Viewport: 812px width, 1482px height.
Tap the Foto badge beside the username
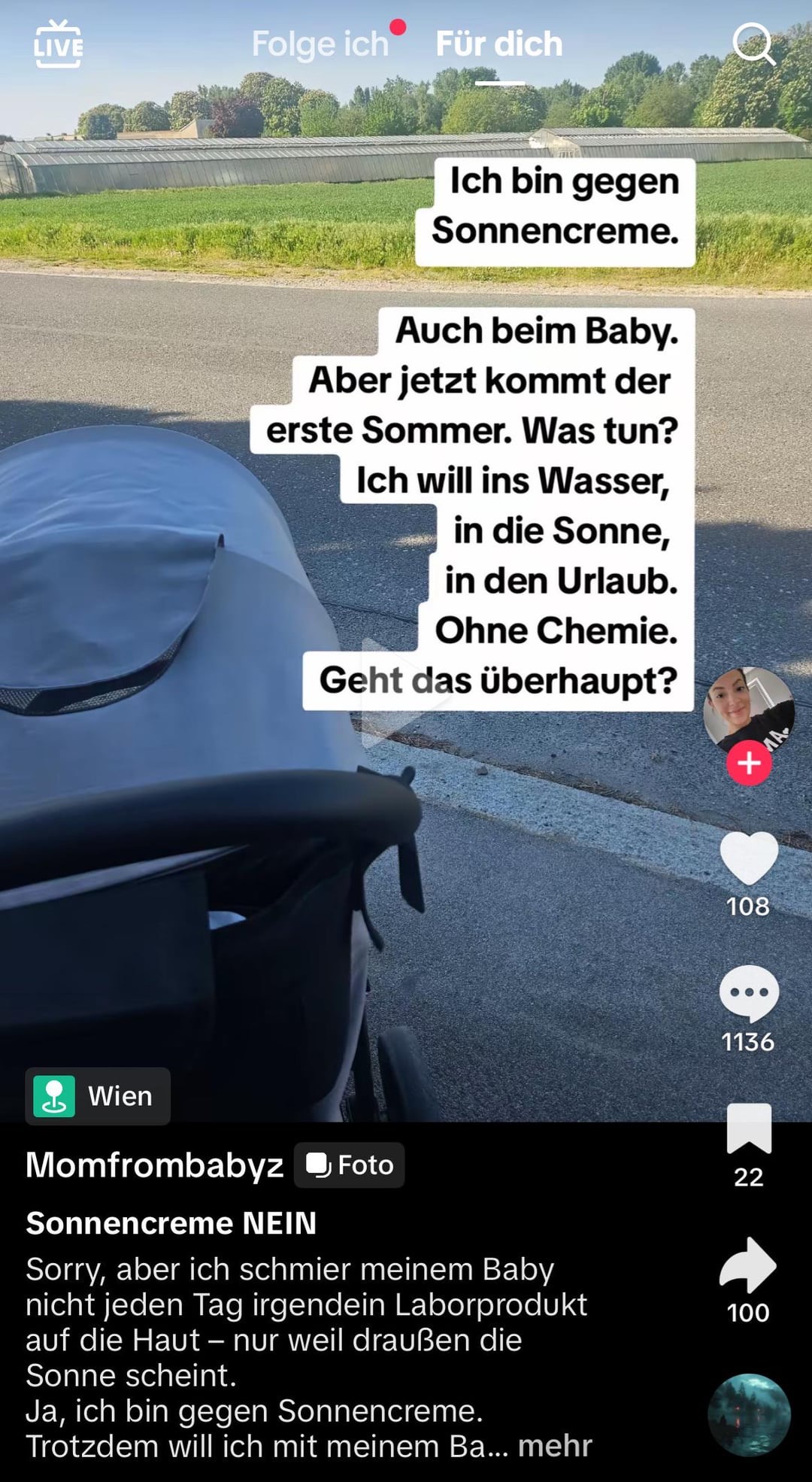pyautogui.click(x=350, y=1165)
